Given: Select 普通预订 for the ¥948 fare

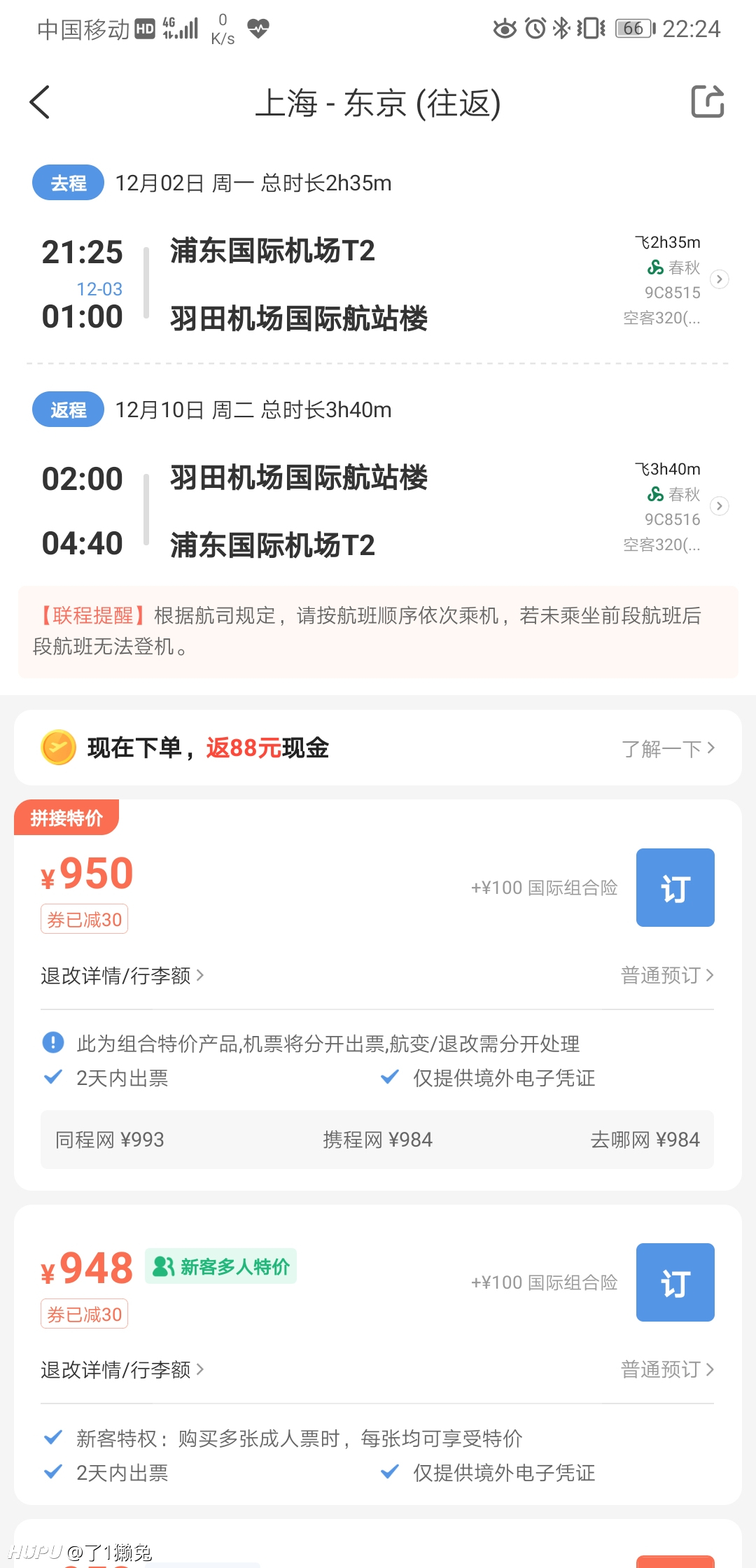Looking at the screenshot, I should [668, 1369].
